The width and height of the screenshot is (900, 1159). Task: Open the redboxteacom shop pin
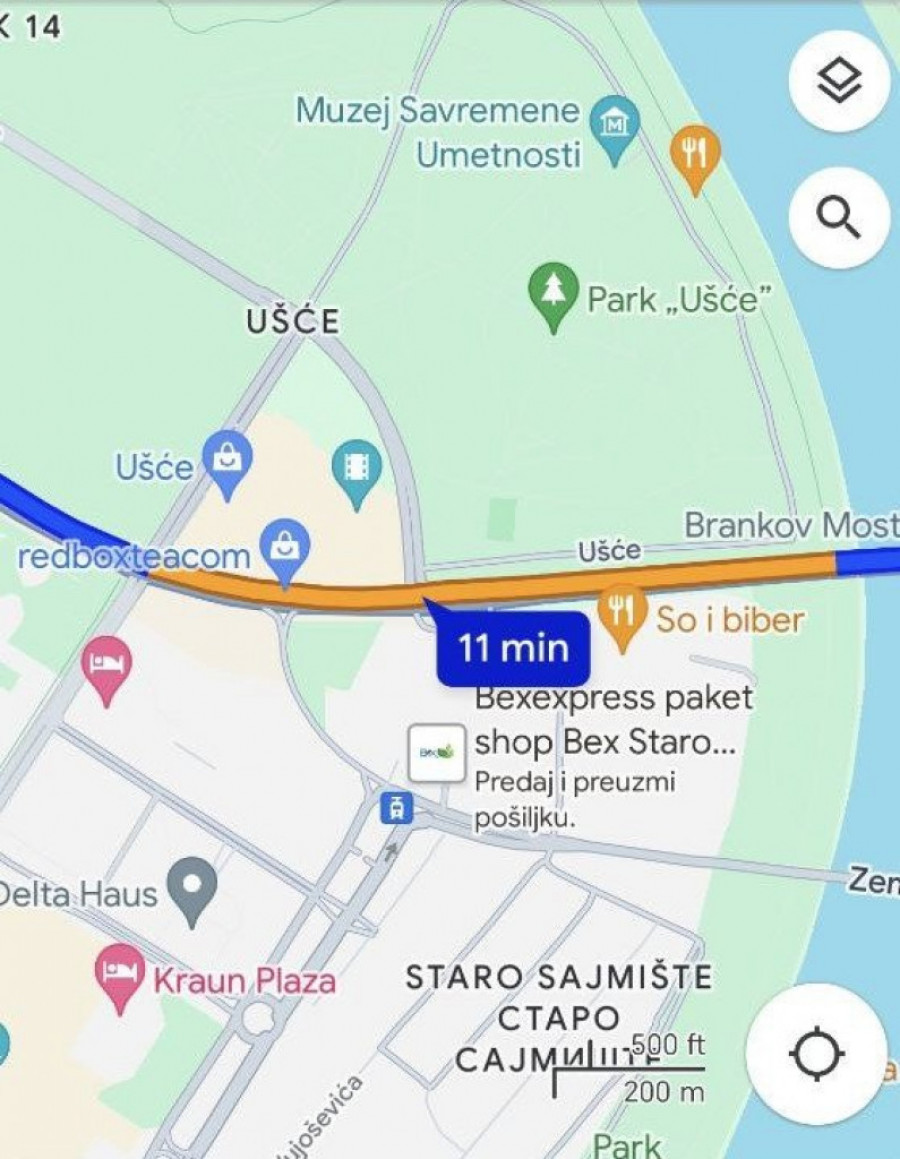pos(285,549)
